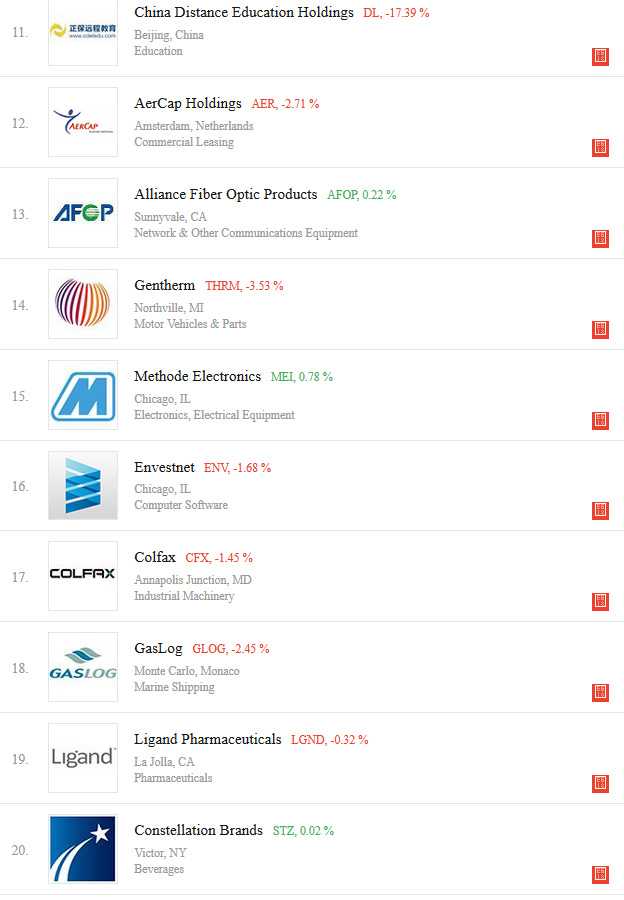Open the Ligand Pharmaceuticals entry
The image size is (624, 900).
pos(208,739)
